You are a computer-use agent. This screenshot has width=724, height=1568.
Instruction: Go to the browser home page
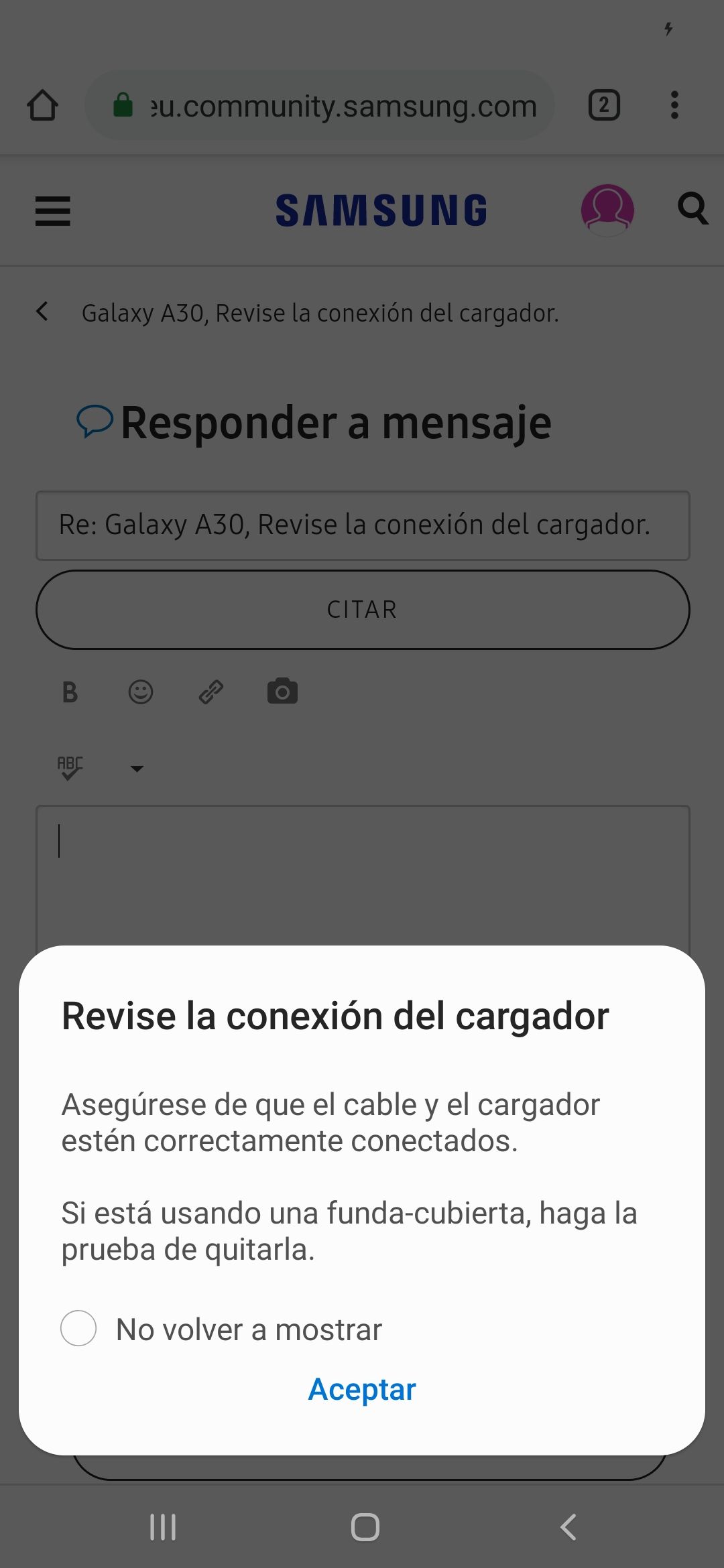point(43,105)
